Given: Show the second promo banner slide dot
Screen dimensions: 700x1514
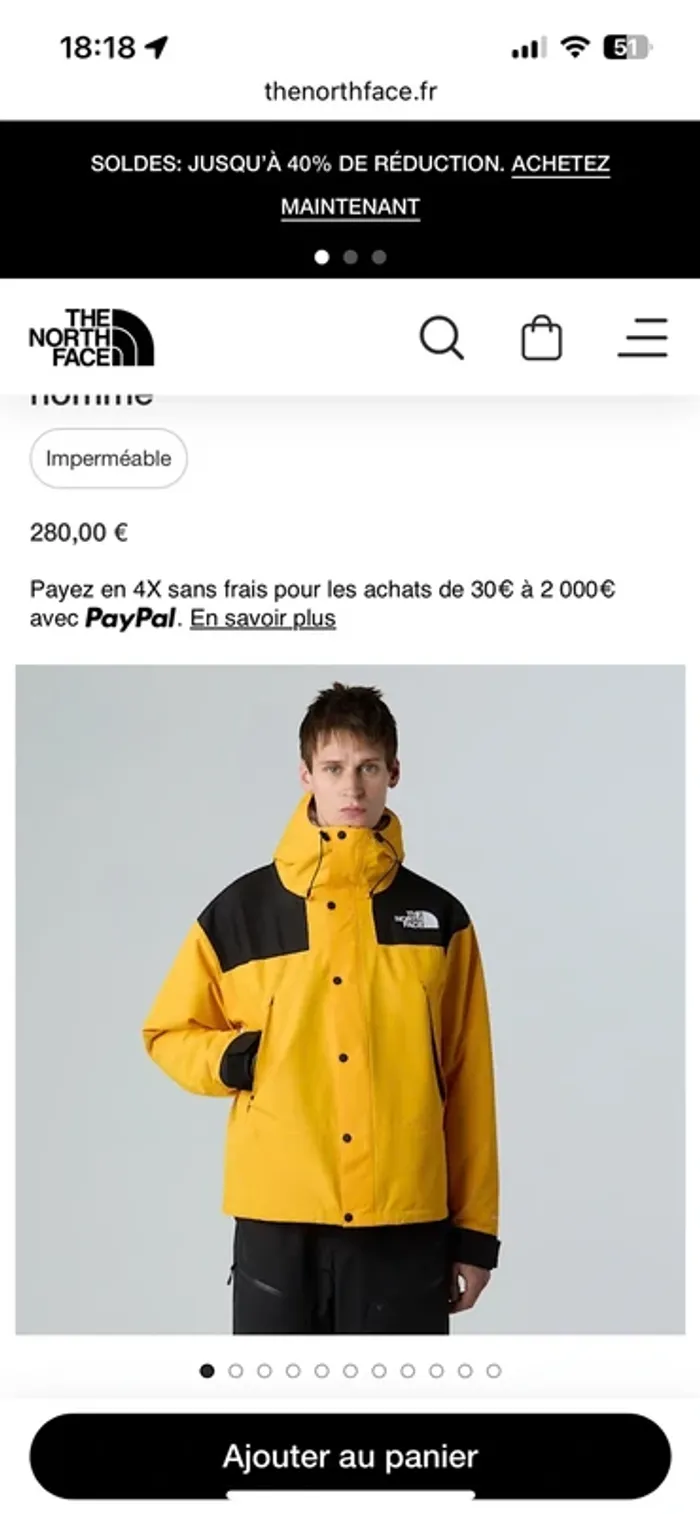Looking at the screenshot, I should point(350,257).
